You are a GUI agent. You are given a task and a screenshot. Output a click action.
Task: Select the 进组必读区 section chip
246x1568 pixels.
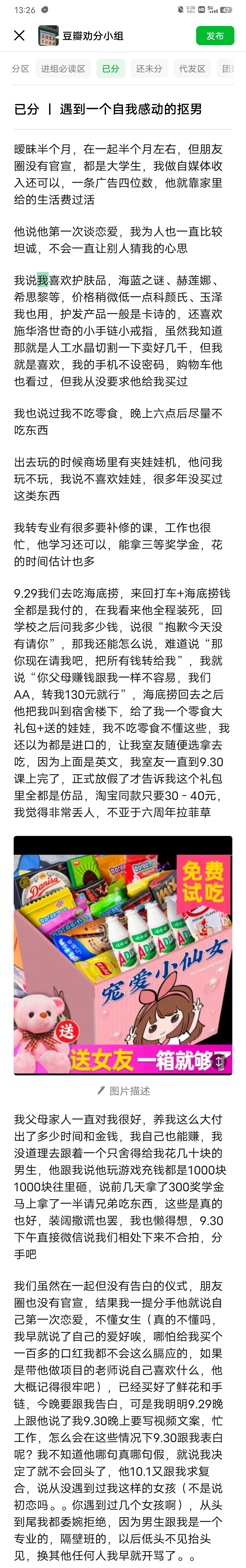tap(63, 69)
